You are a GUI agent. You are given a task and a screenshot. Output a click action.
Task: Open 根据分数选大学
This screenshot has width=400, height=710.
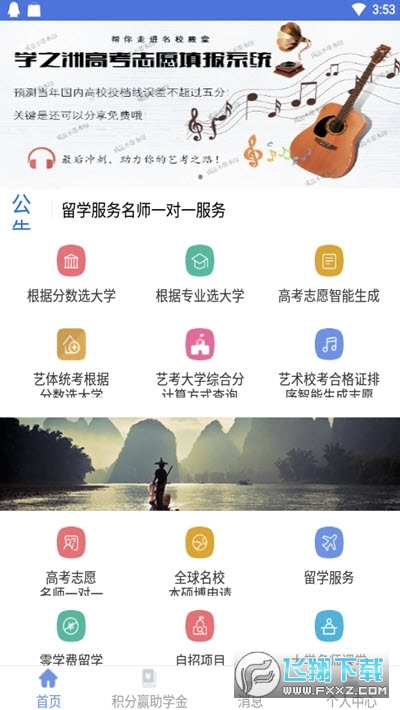coord(71,274)
